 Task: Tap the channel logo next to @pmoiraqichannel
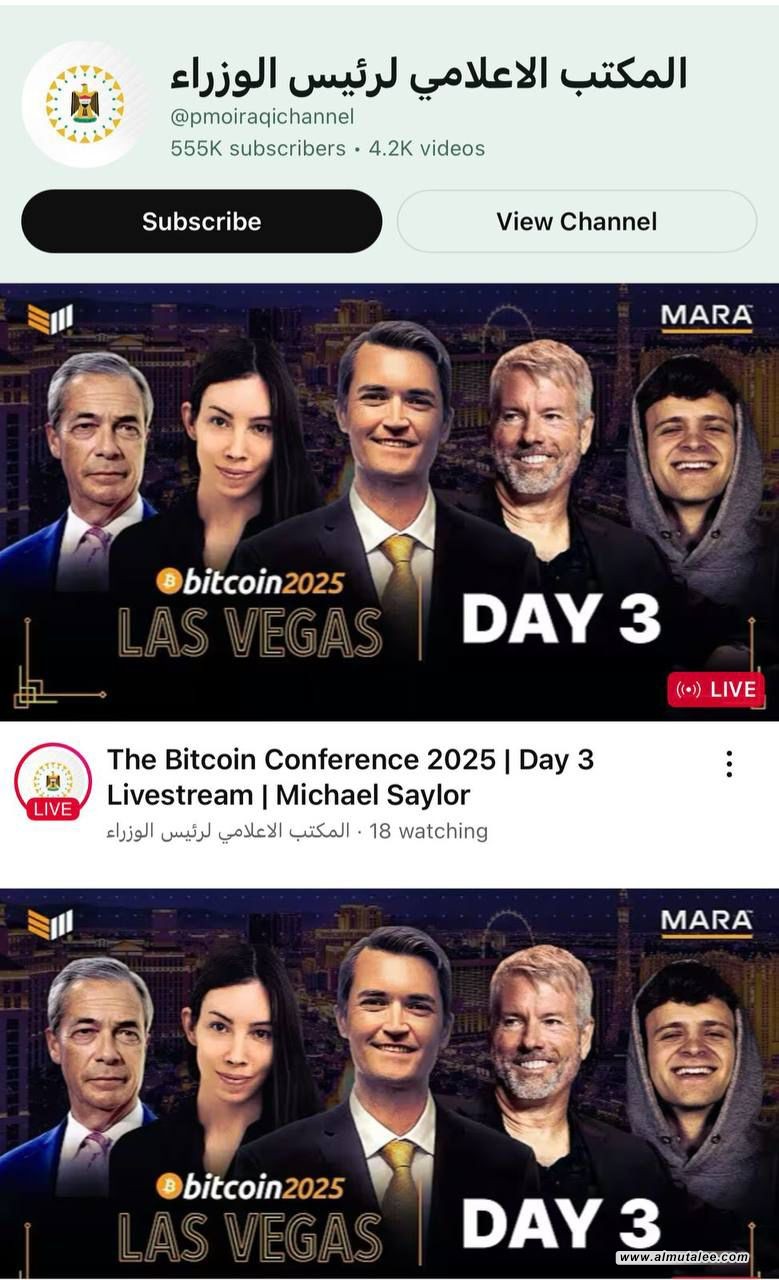(85, 104)
